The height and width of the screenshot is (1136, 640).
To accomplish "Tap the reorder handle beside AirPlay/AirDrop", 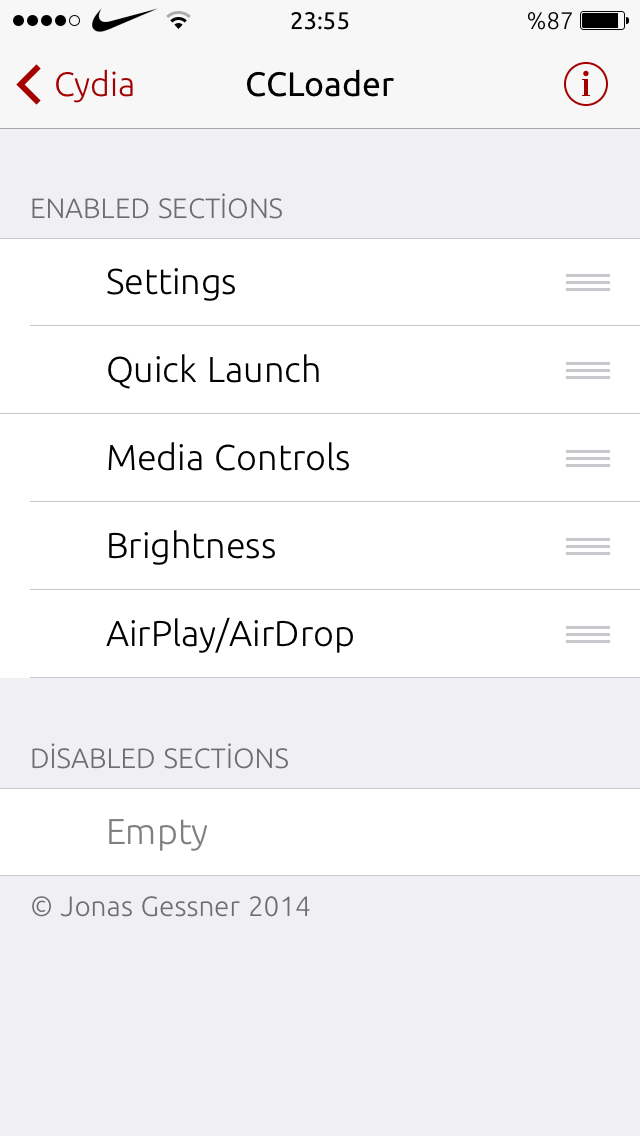I will click(x=588, y=635).
